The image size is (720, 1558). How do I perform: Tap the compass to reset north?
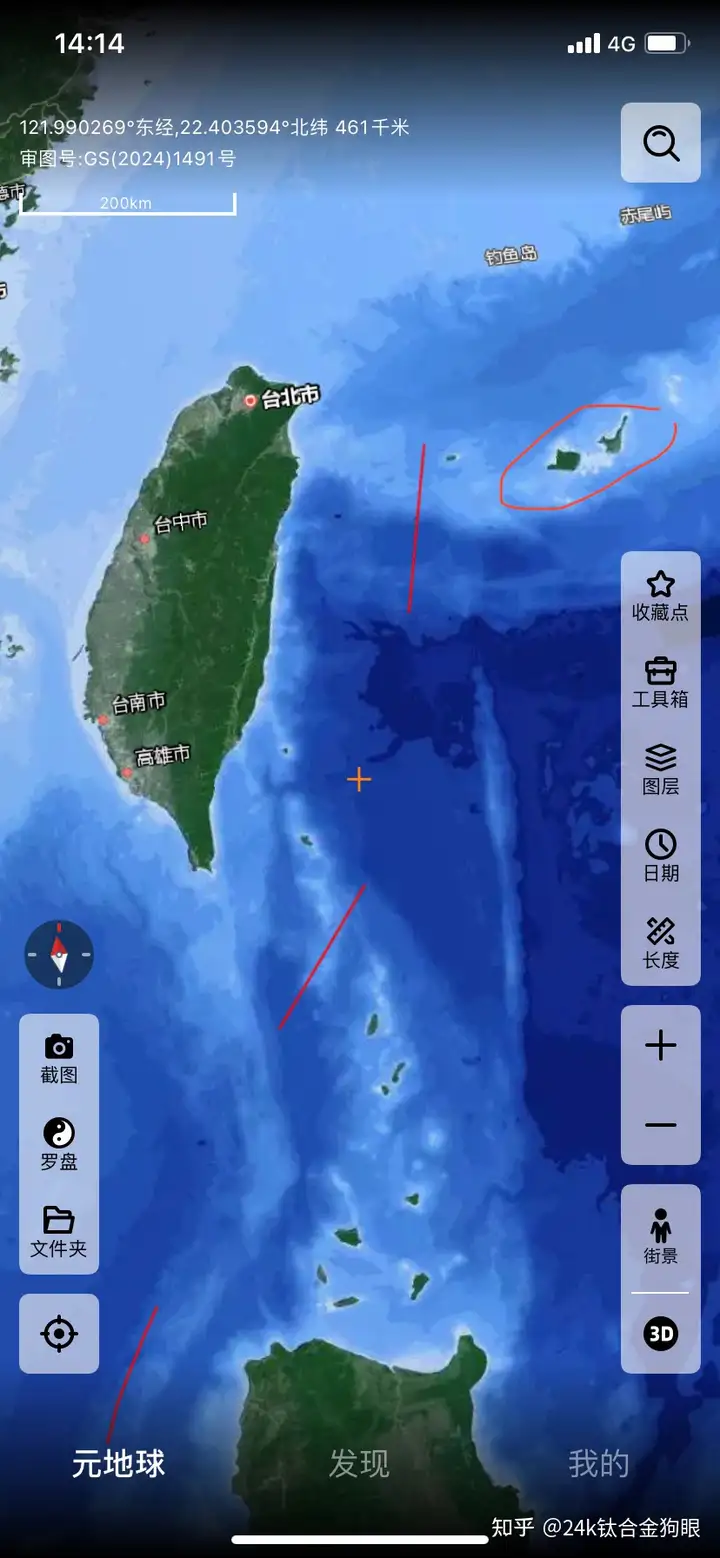click(x=59, y=955)
